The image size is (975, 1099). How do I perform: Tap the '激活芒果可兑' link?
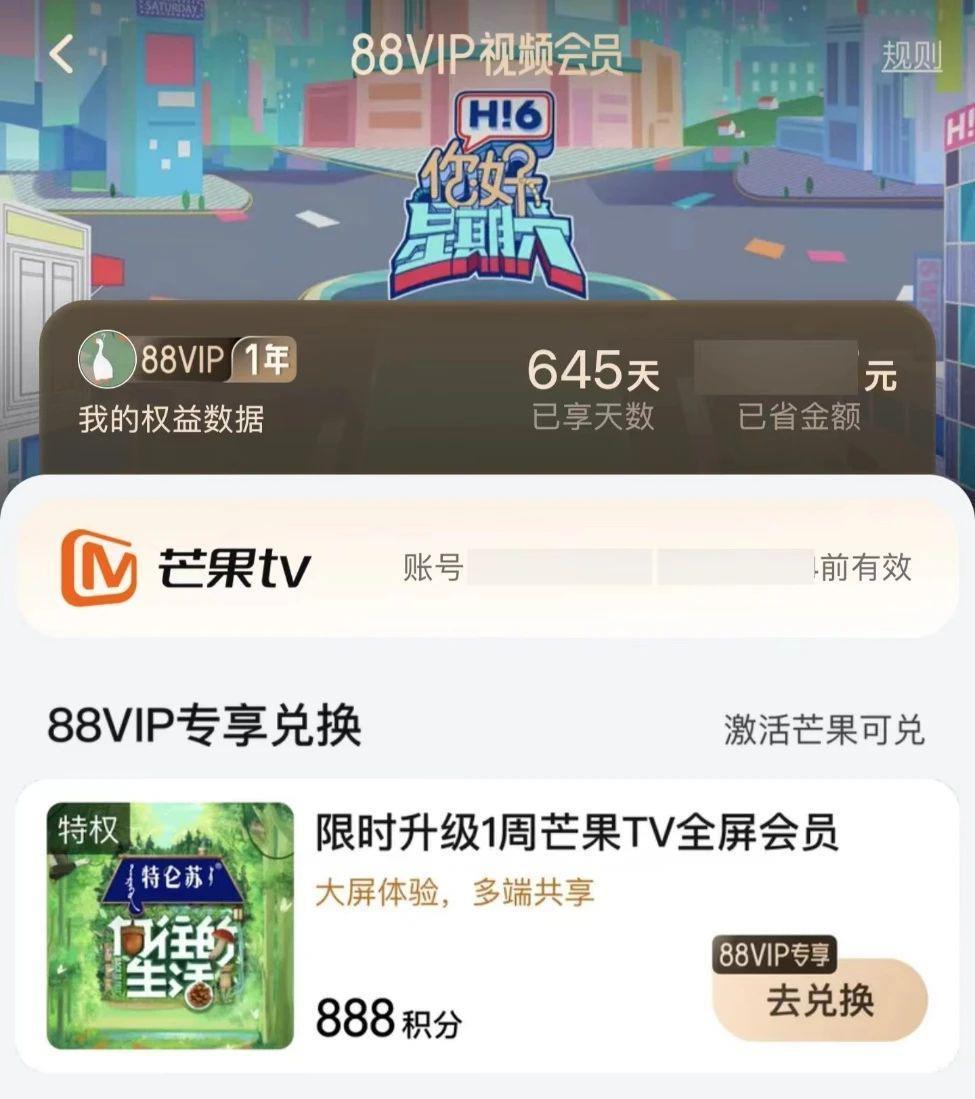tap(825, 730)
